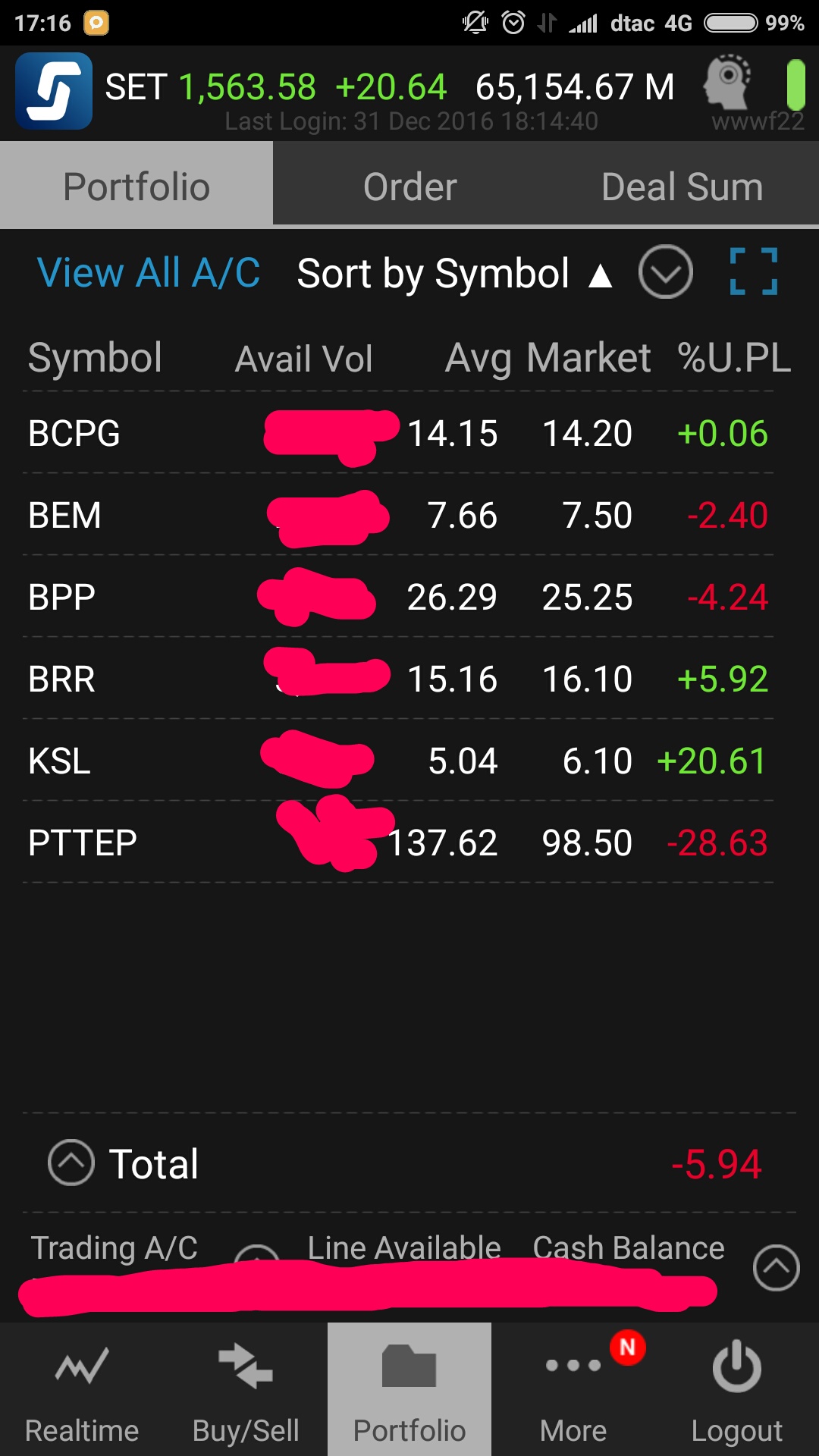Open the More menu

(573, 1389)
